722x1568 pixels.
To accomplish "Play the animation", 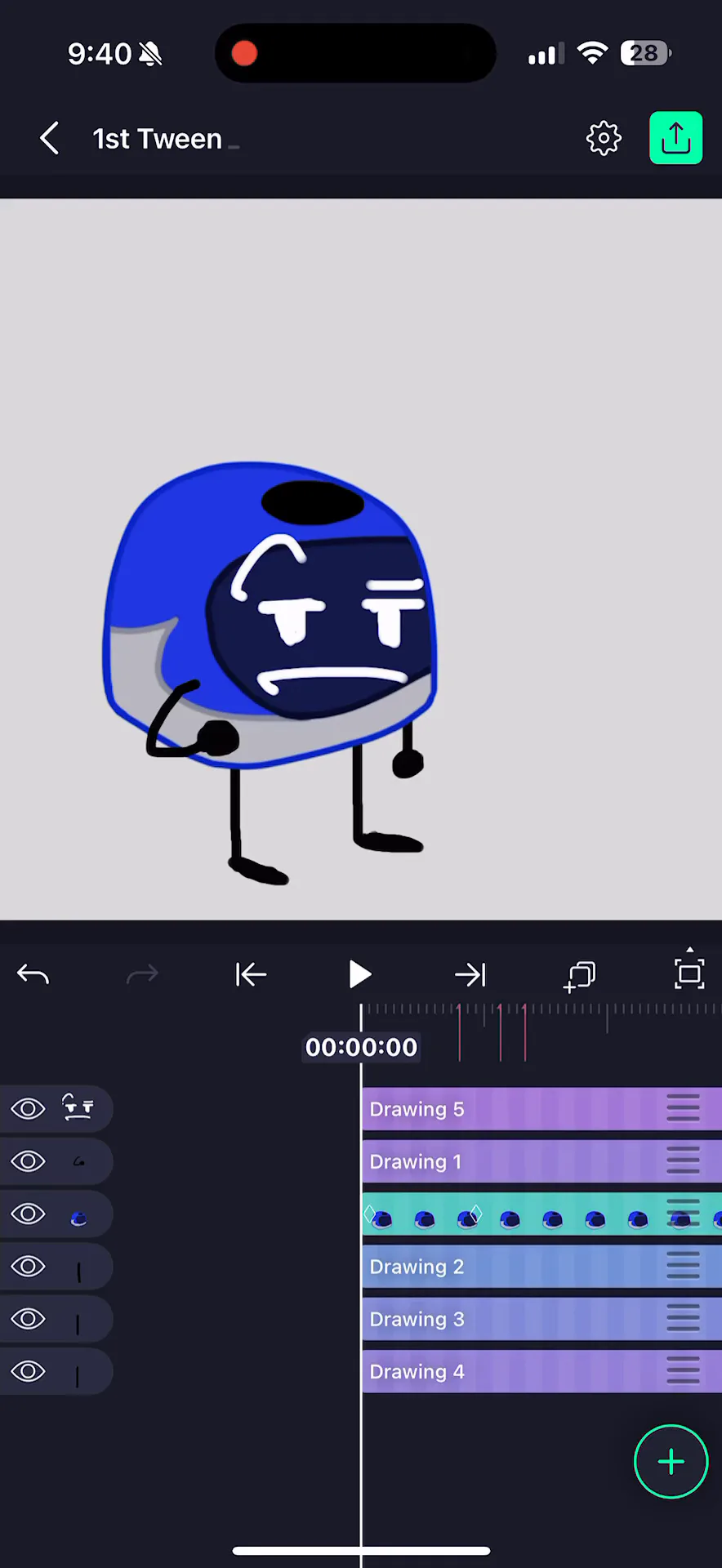I will pos(359,974).
